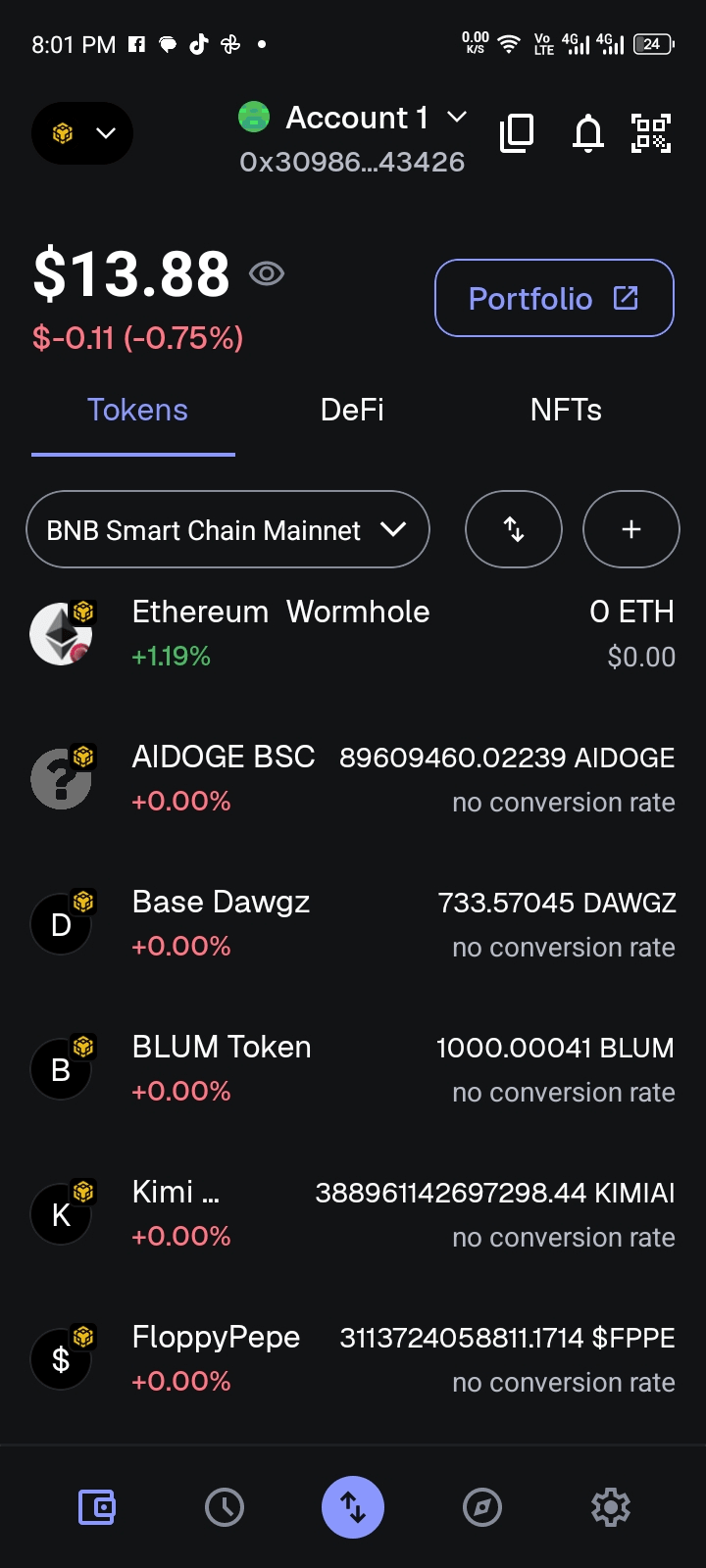Copy the wallet address

517,133
